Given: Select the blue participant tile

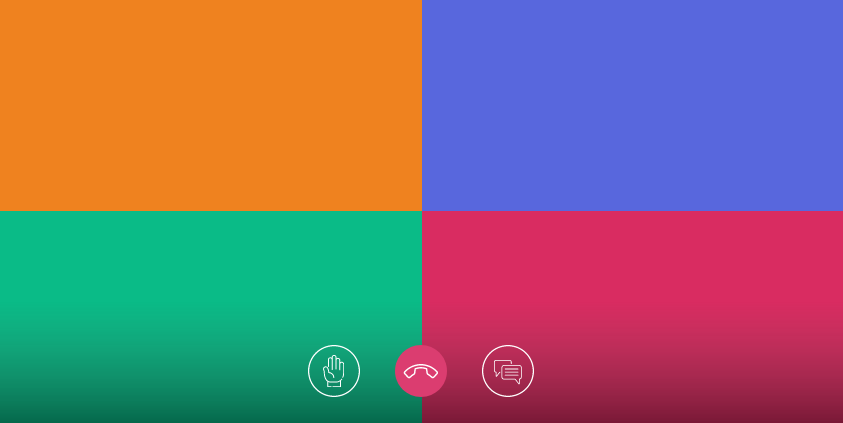Looking at the screenshot, I should click(x=632, y=105).
